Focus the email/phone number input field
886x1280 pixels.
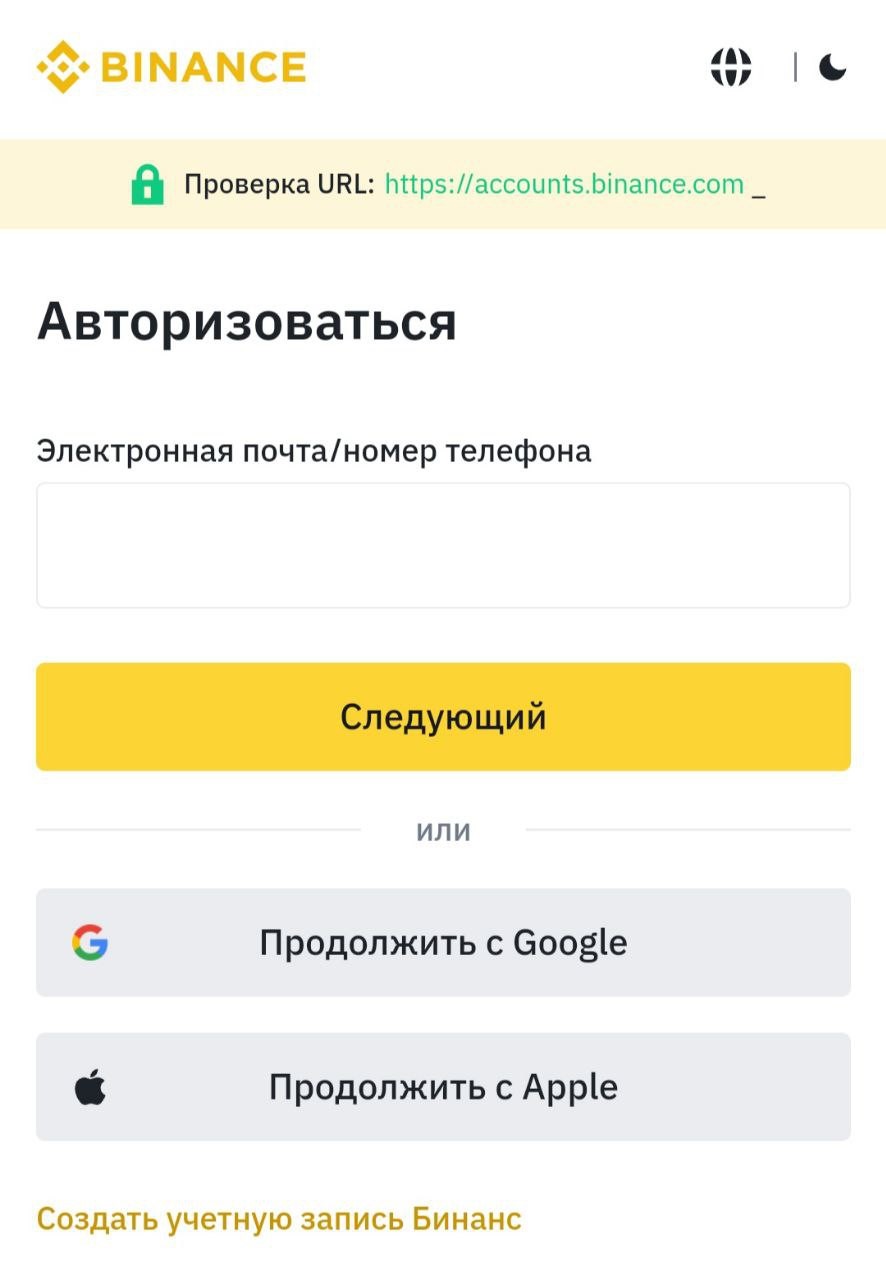click(443, 544)
